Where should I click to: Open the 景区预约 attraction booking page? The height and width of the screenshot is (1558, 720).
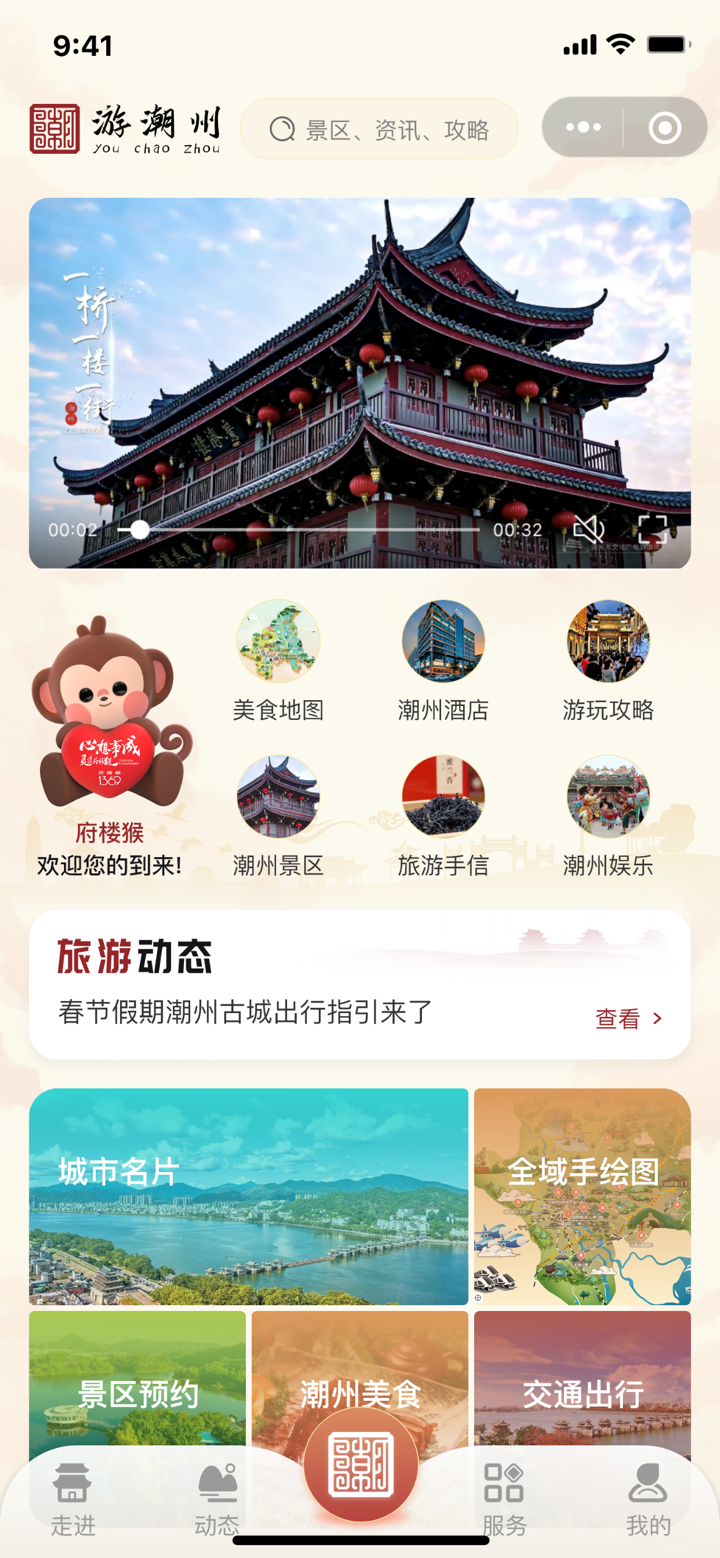point(137,1390)
